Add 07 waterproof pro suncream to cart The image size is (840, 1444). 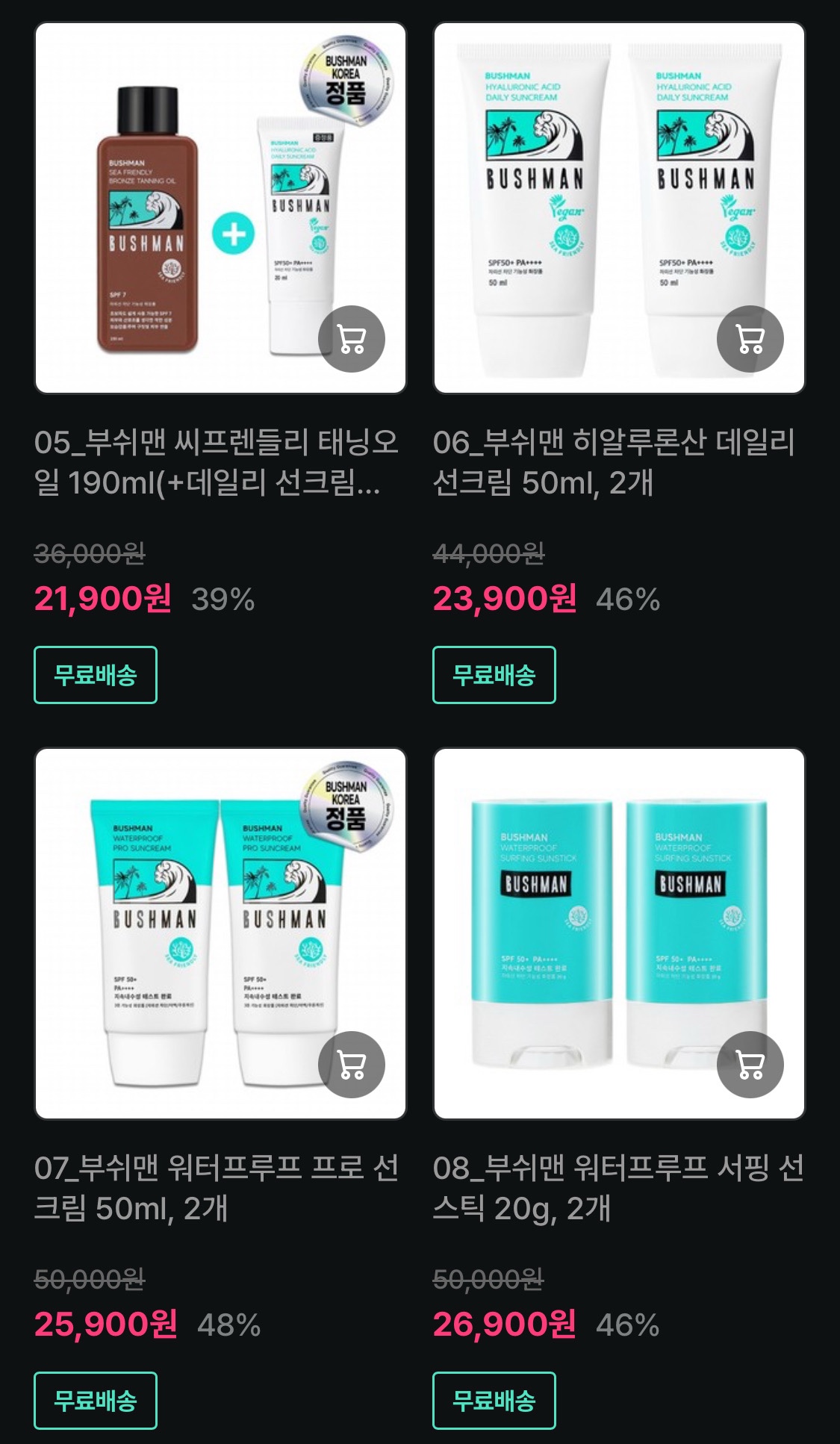click(x=351, y=1064)
